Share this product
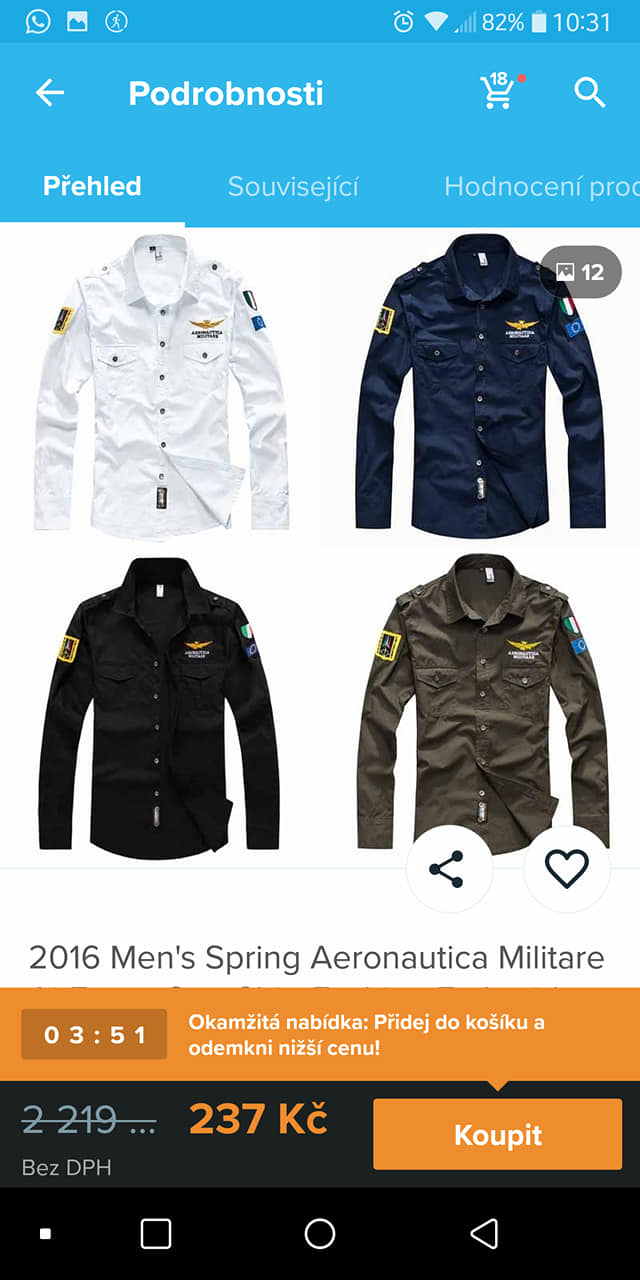 446,869
